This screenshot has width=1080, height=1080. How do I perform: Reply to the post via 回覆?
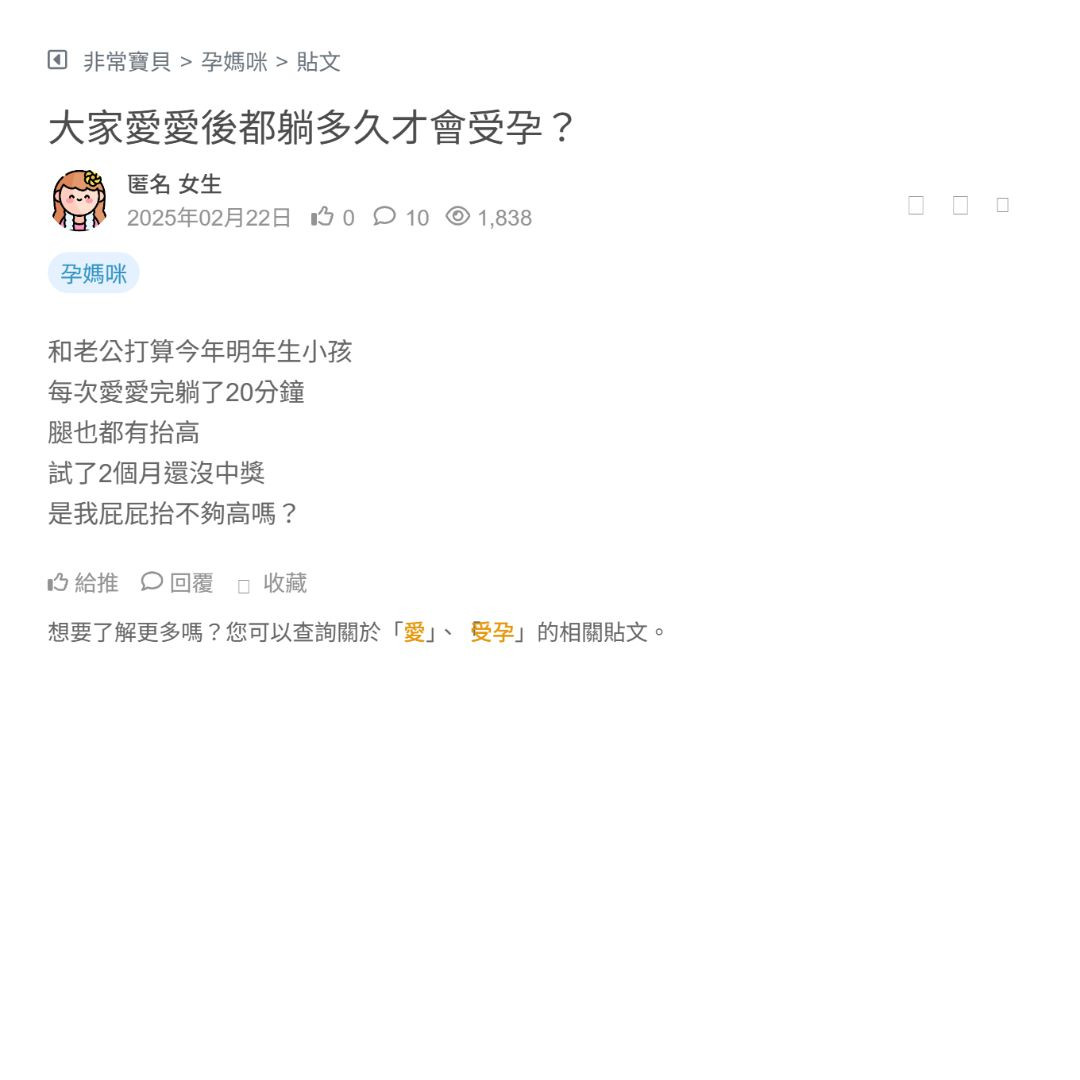click(x=178, y=582)
